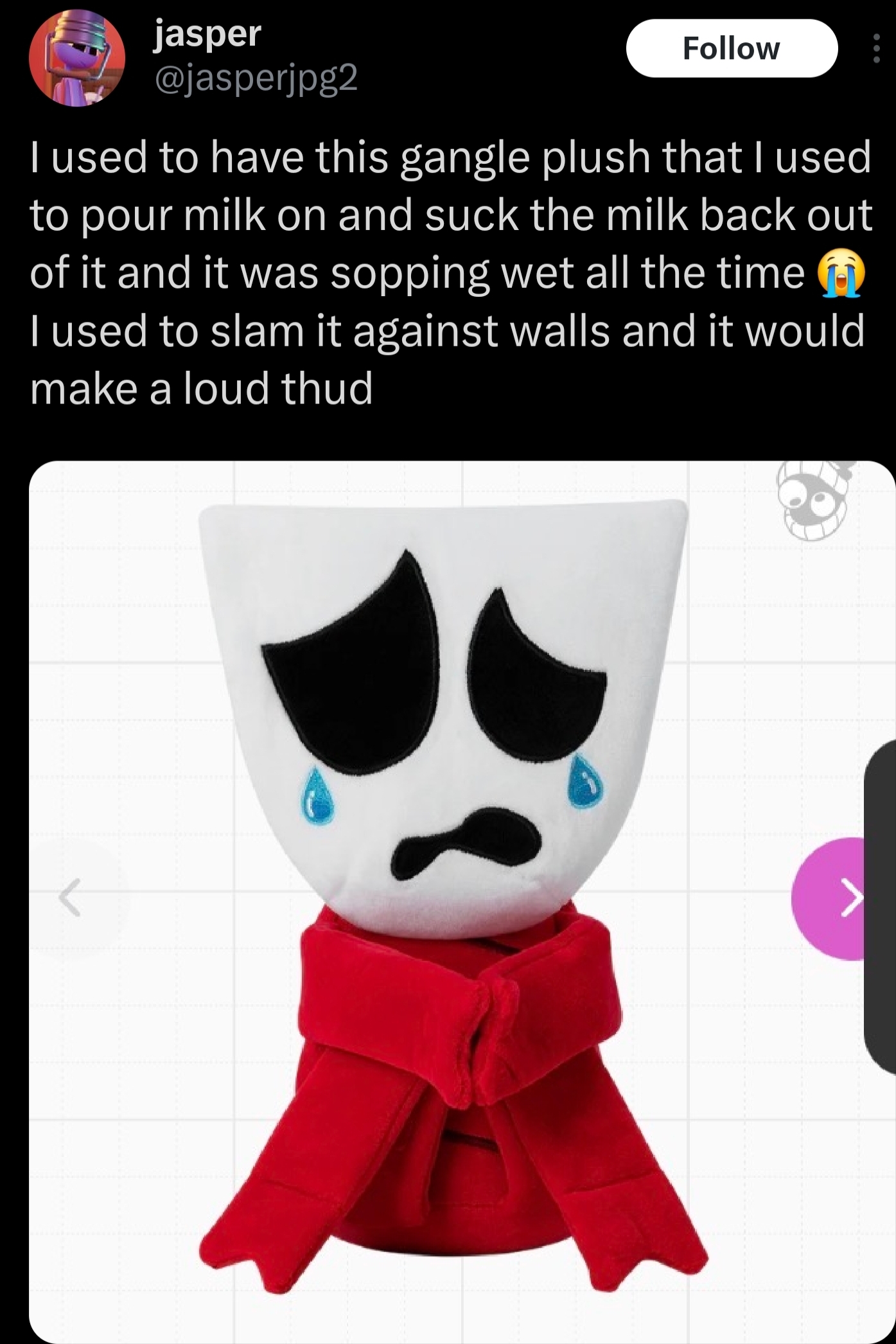The height and width of the screenshot is (1344, 896).
Task: Follow the jasper account
Action: [x=731, y=49]
